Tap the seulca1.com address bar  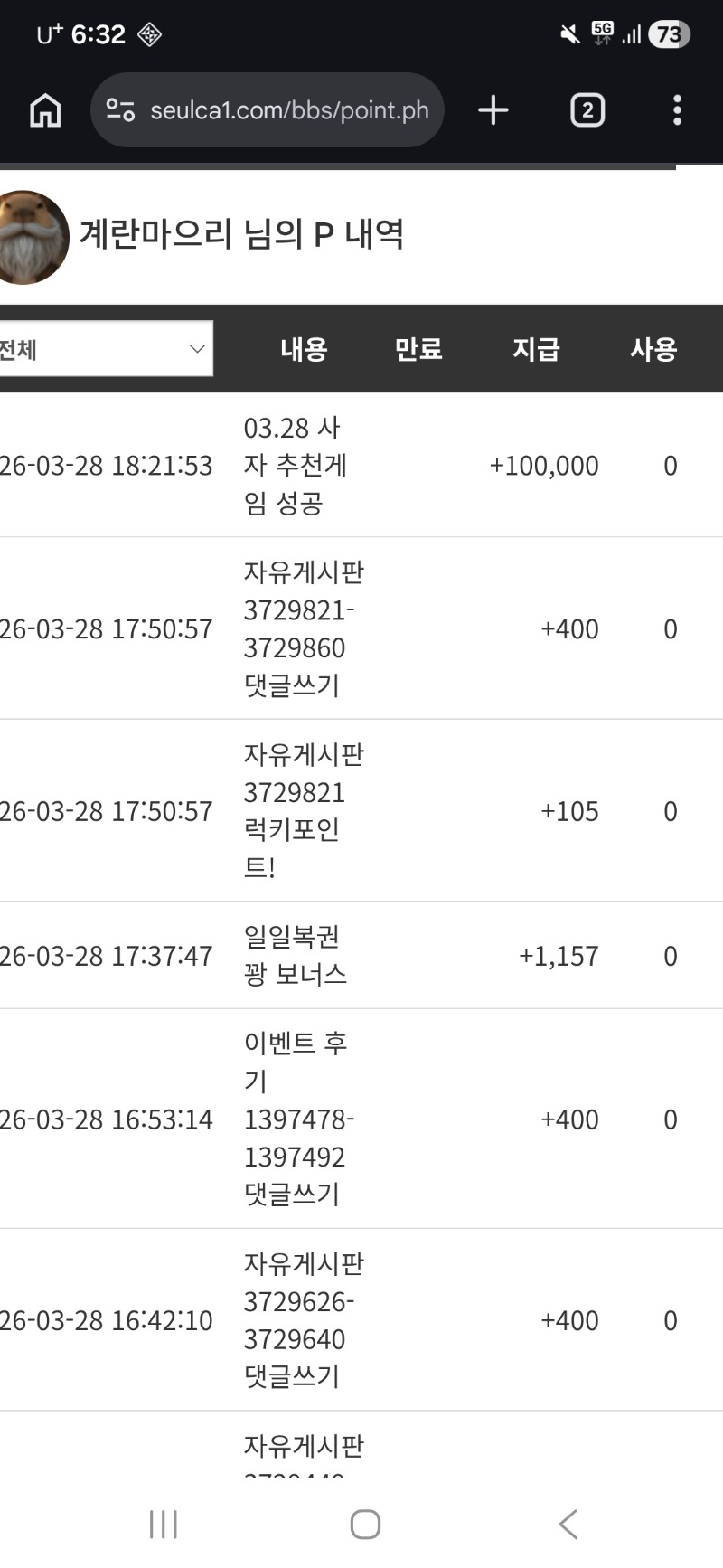pyautogui.click(x=289, y=110)
